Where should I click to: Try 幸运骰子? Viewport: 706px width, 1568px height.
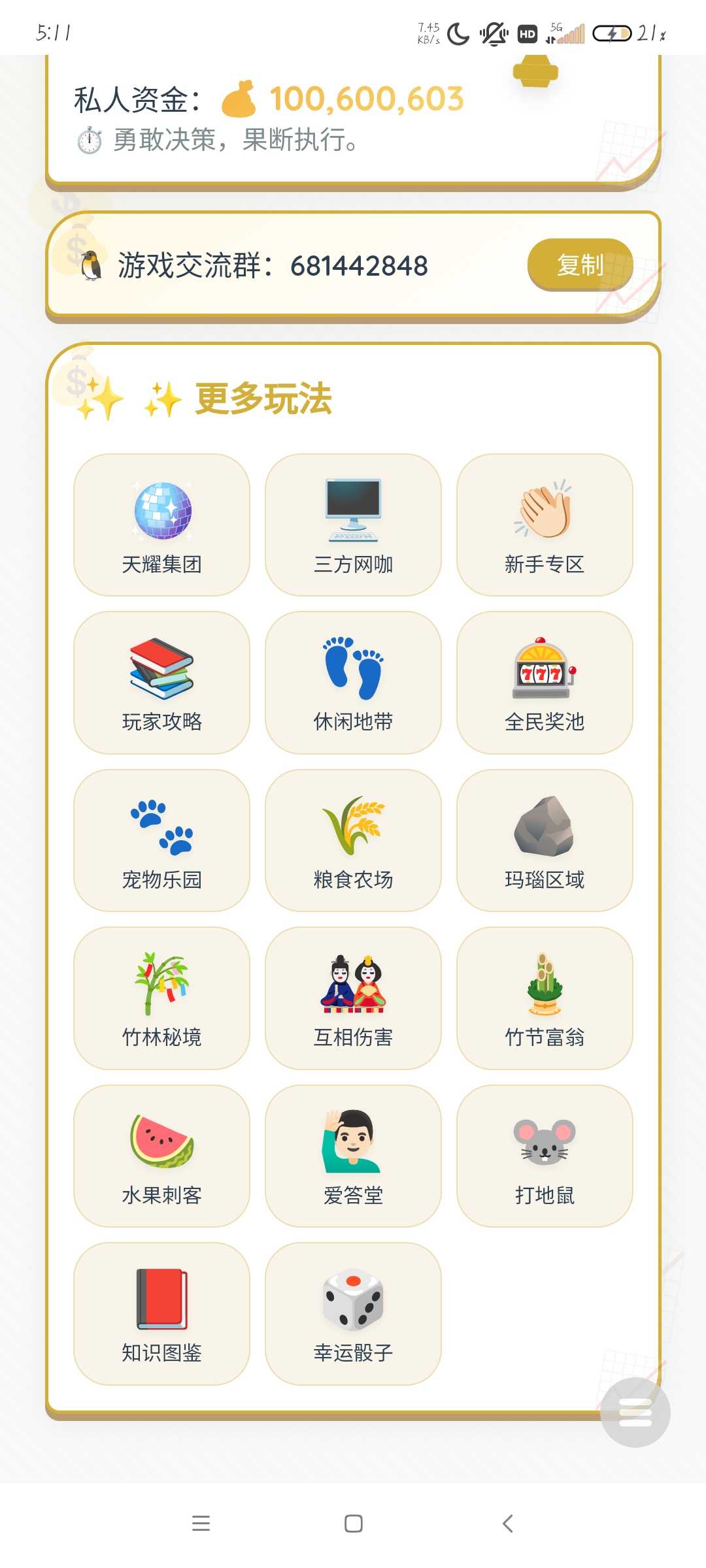point(353,1313)
